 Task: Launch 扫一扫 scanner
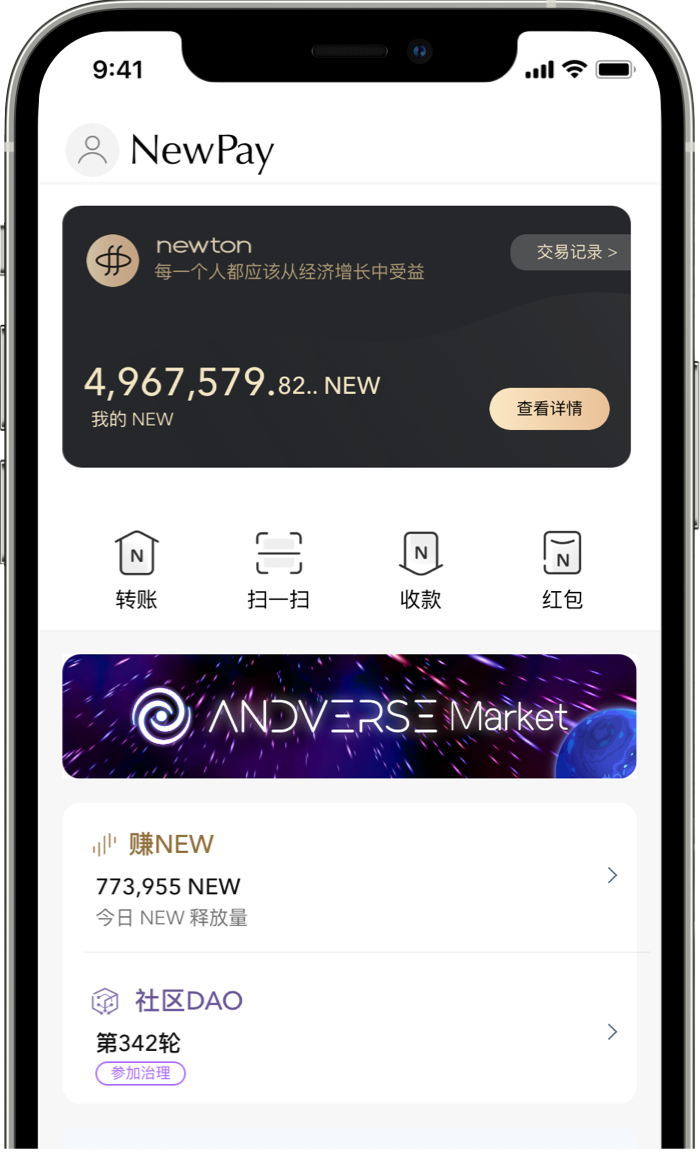tap(278, 570)
